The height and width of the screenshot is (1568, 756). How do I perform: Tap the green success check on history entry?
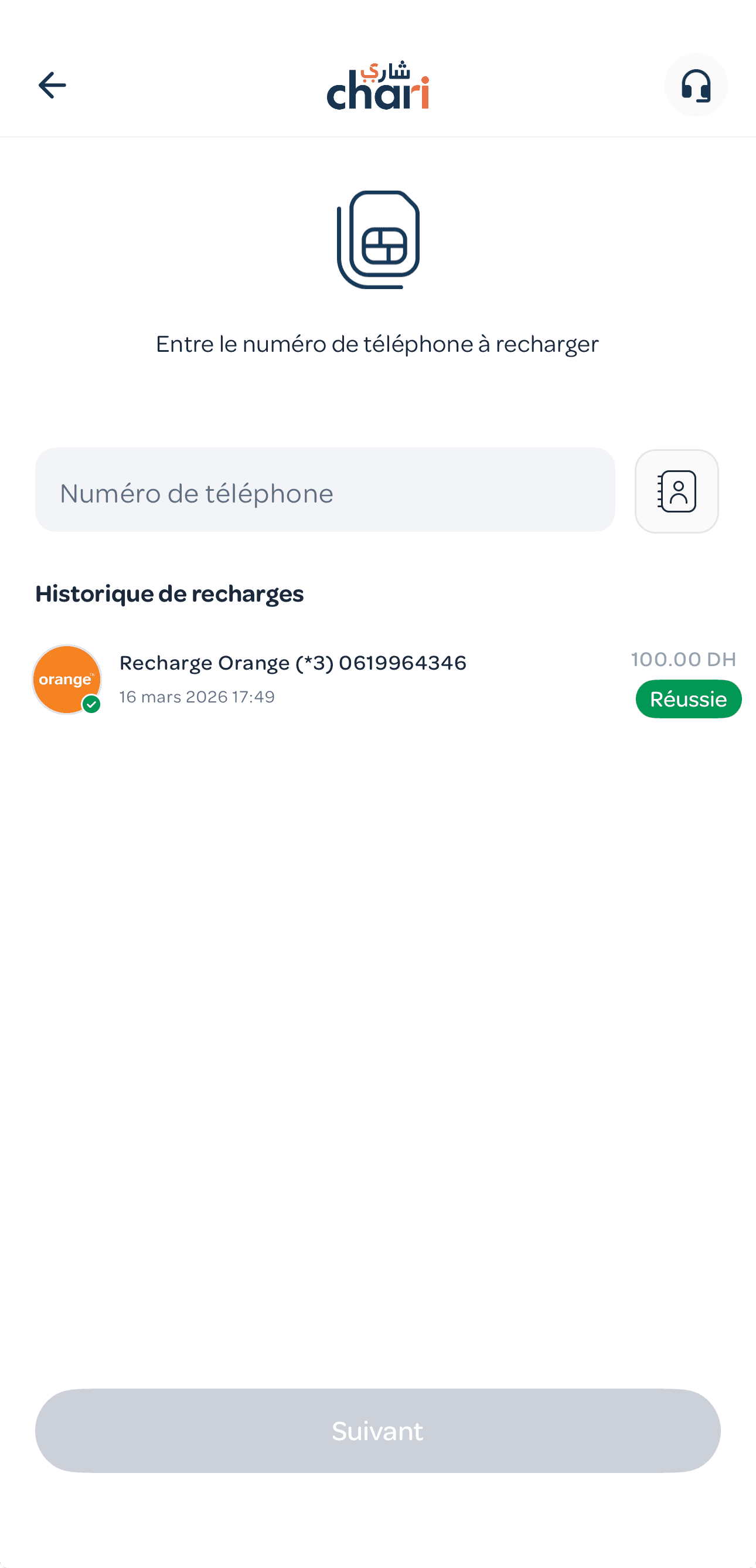tap(93, 705)
